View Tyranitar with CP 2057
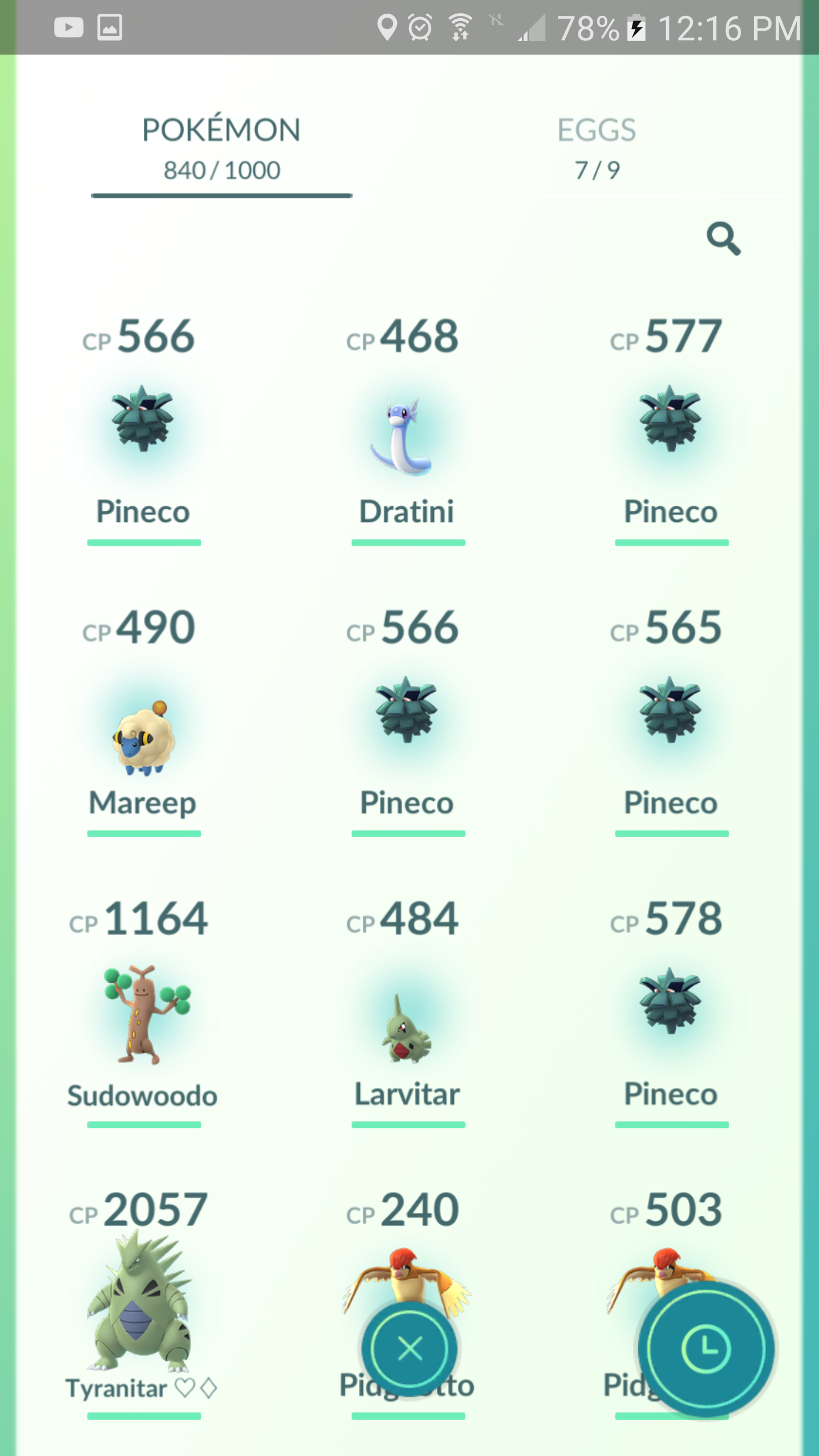 point(142,1303)
